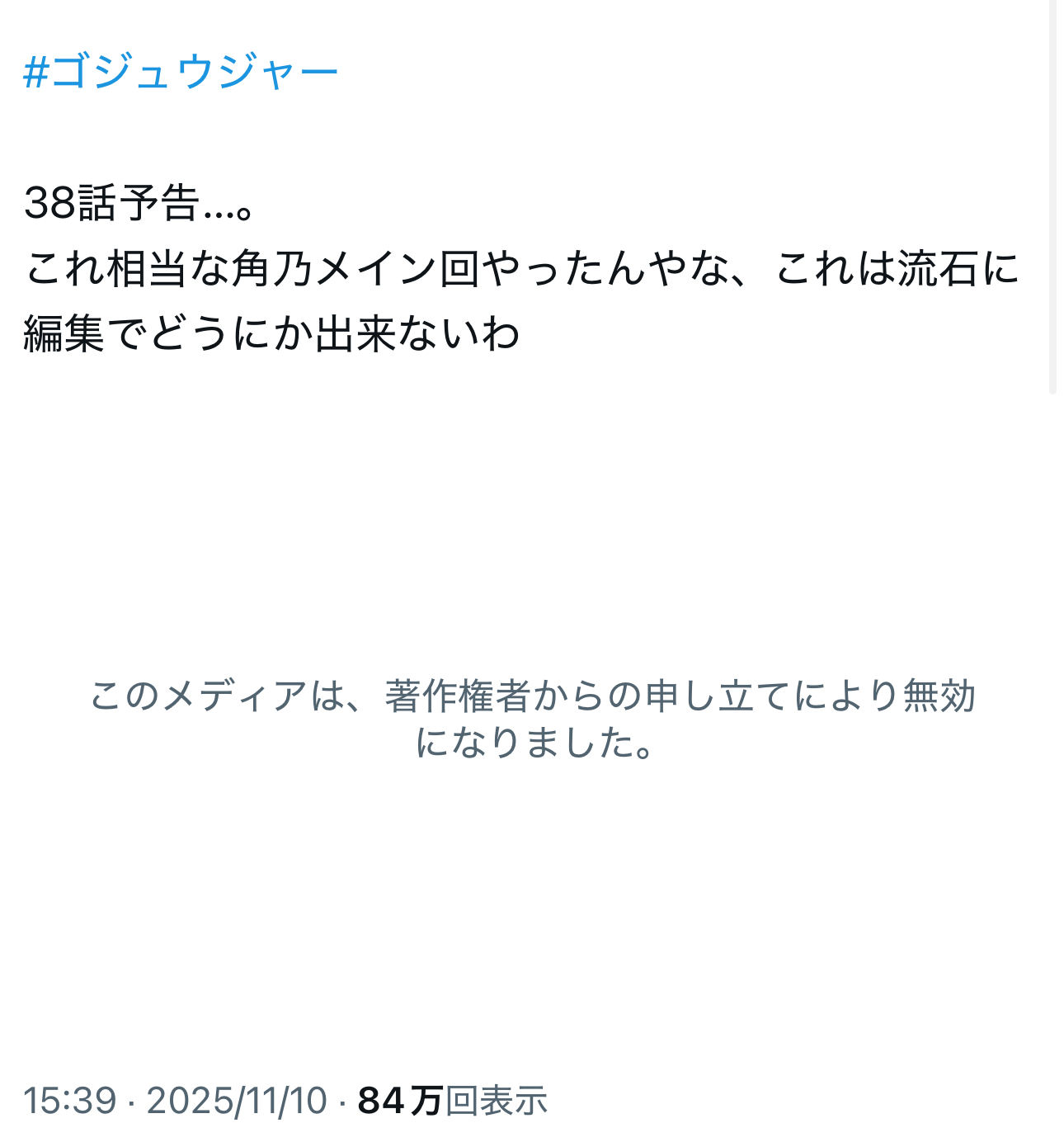Open the #ゴジュウジャー hashtag link
This screenshot has width=1064, height=1142.
(181, 72)
